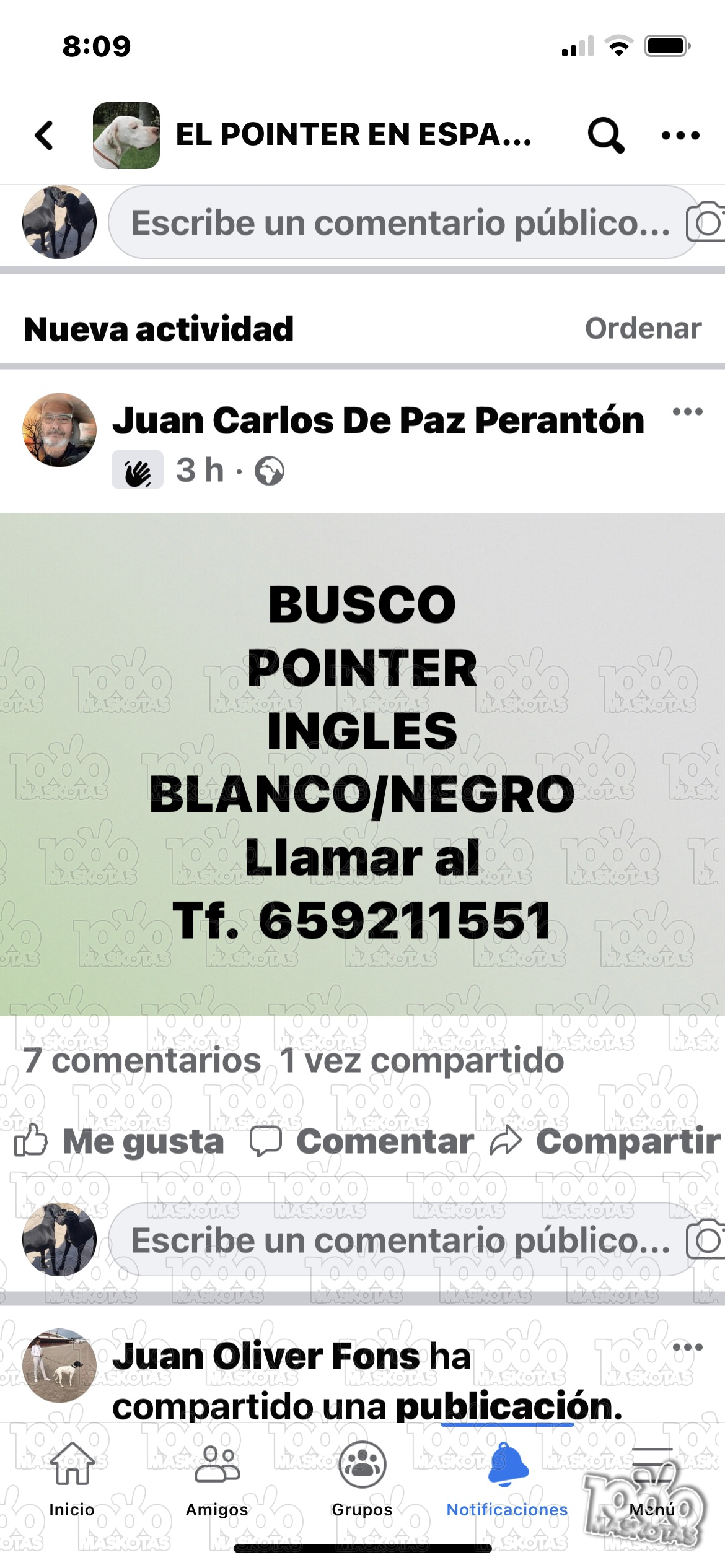Screen dimensions: 725x1568
Task: Open Juan Carlos De Paz Perantón's profile
Action: point(378,420)
